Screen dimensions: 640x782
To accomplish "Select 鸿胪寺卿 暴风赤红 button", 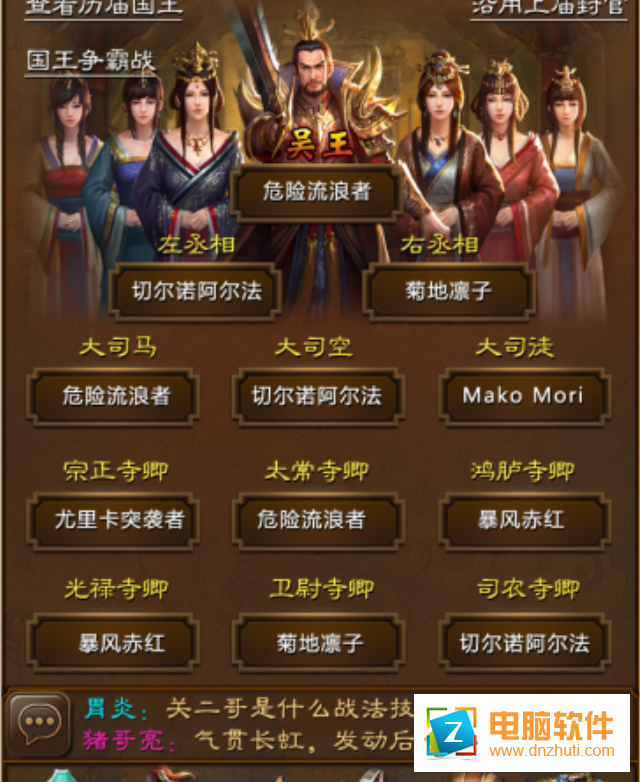I will [523, 520].
